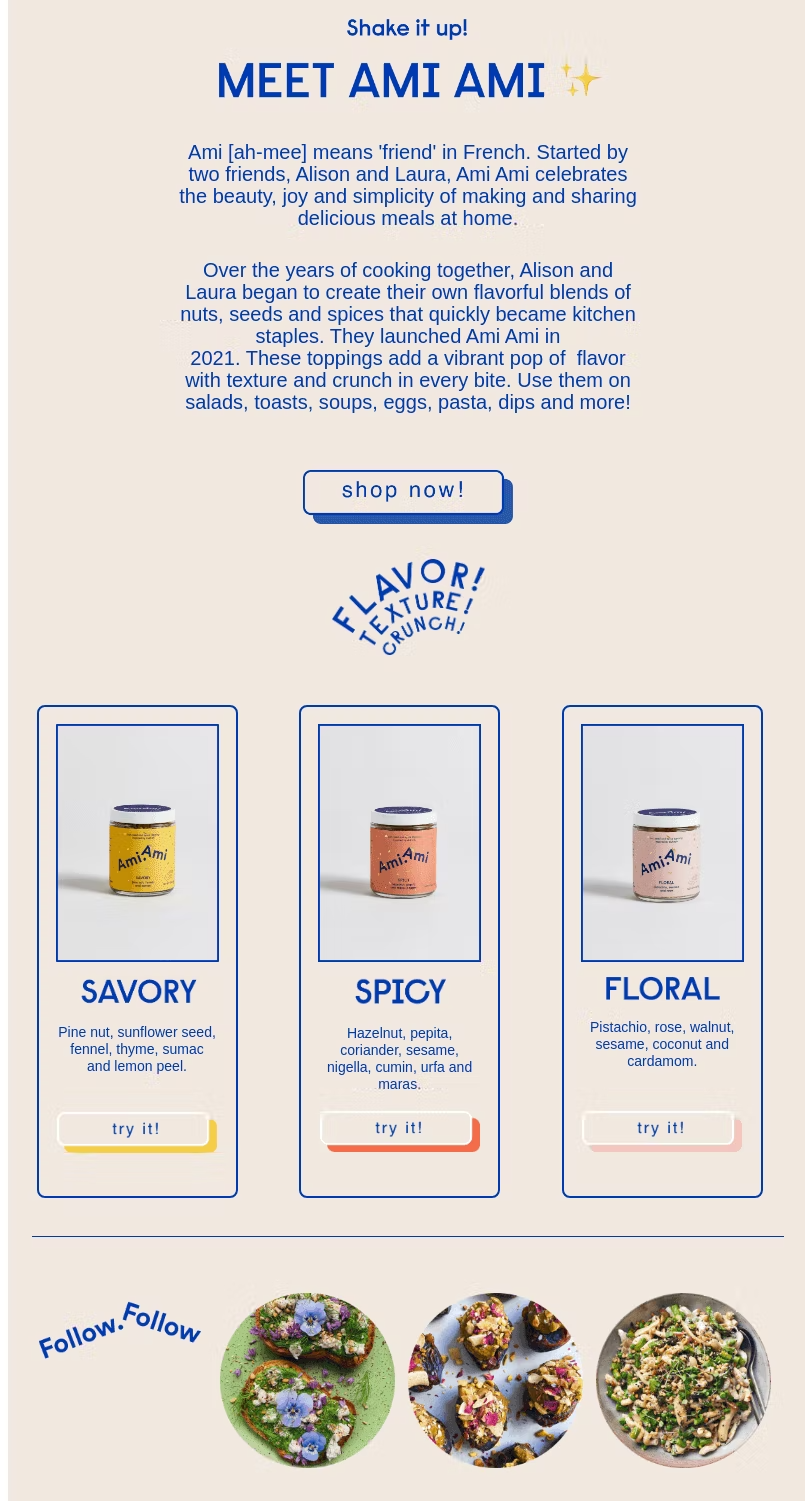Tap try it! under Spicy

[397, 1128]
